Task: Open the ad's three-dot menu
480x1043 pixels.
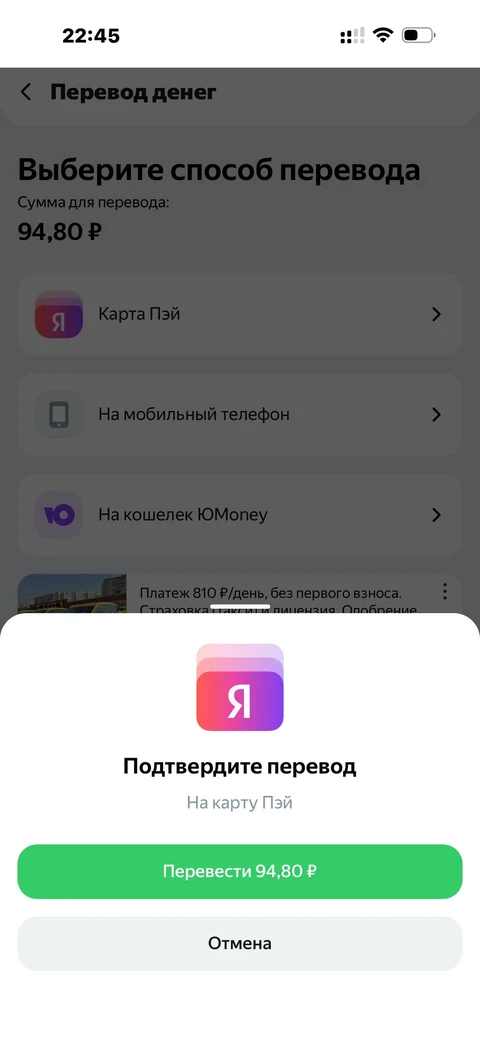Action: 445,591
